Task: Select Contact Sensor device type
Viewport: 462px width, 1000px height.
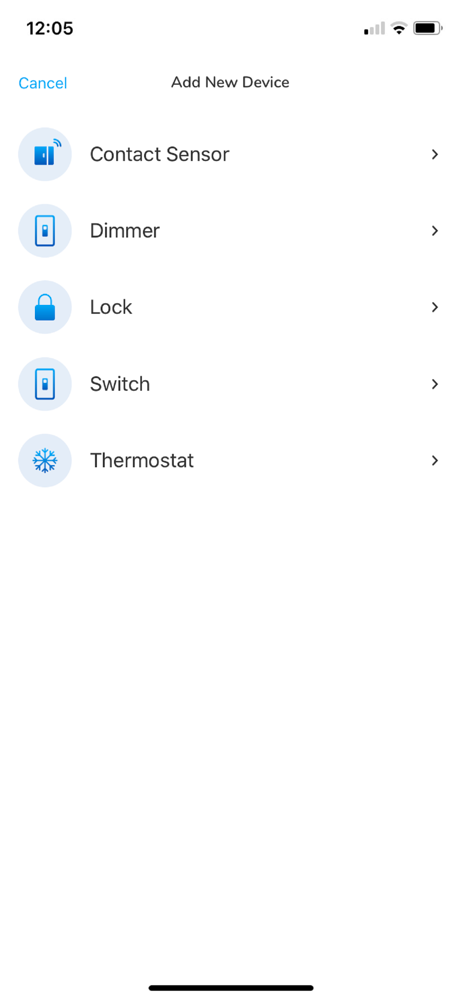Action: point(231,154)
